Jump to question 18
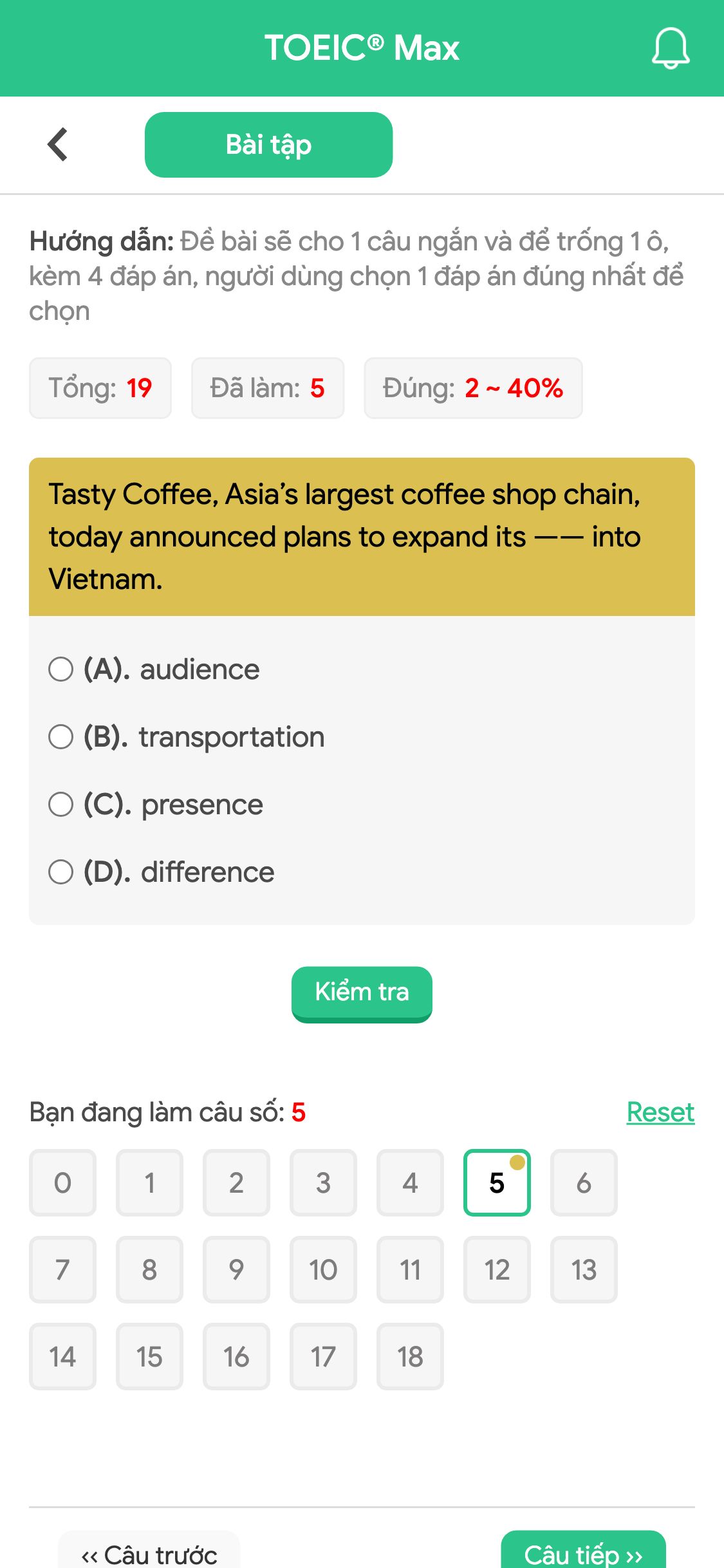The image size is (724, 1568). coord(410,1357)
